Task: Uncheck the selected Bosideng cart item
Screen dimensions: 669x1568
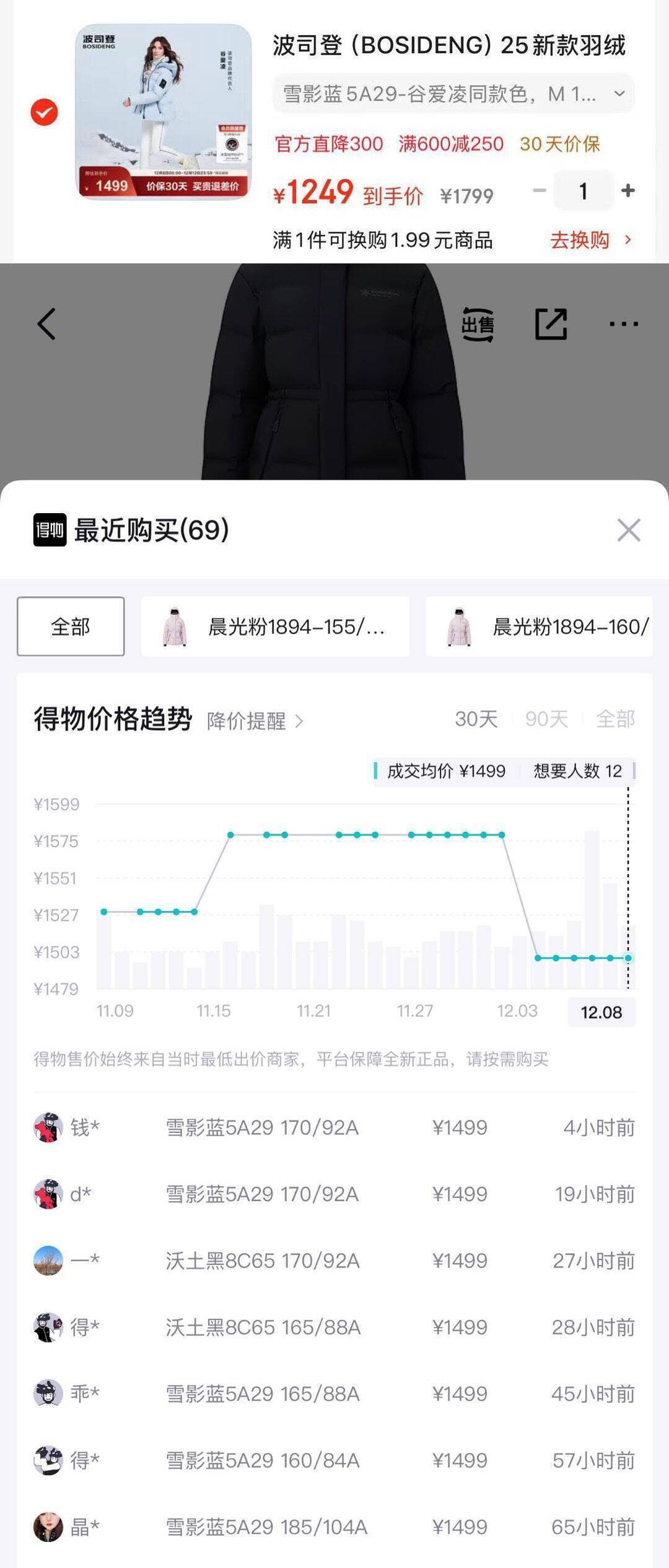Action: click(x=45, y=112)
